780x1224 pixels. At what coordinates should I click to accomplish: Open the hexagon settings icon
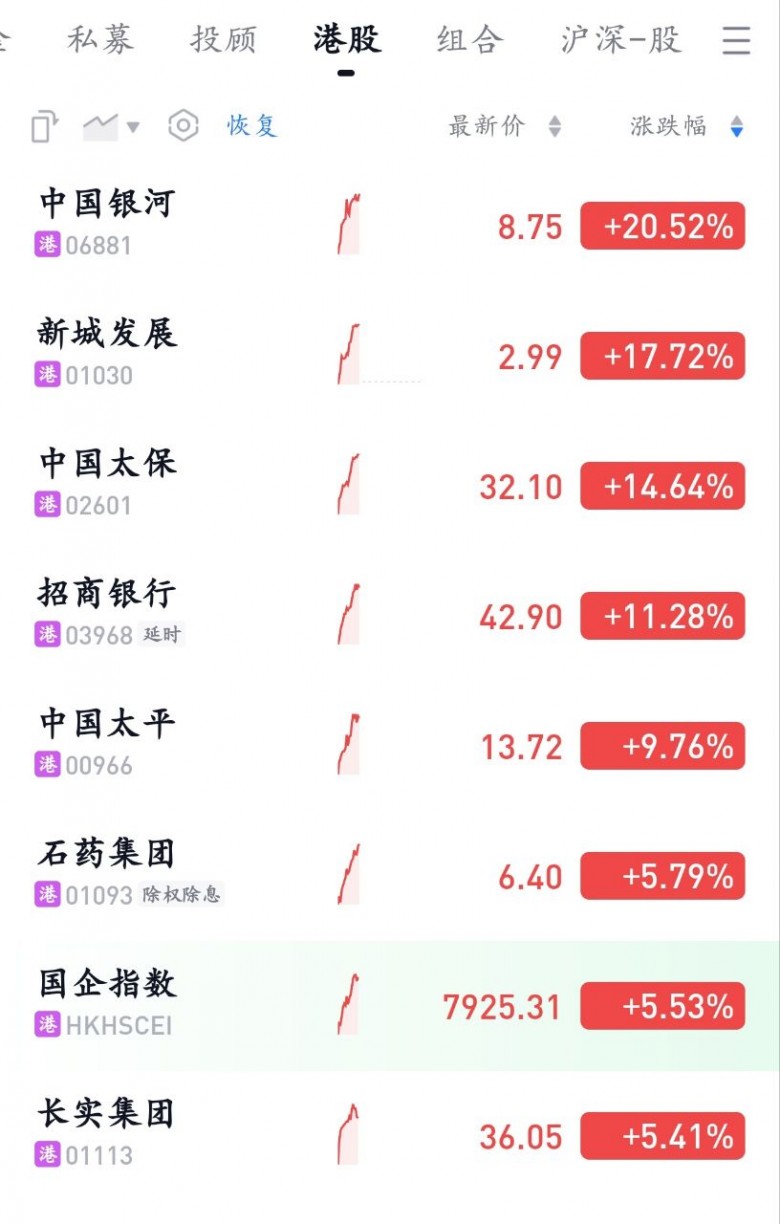coord(183,126)
